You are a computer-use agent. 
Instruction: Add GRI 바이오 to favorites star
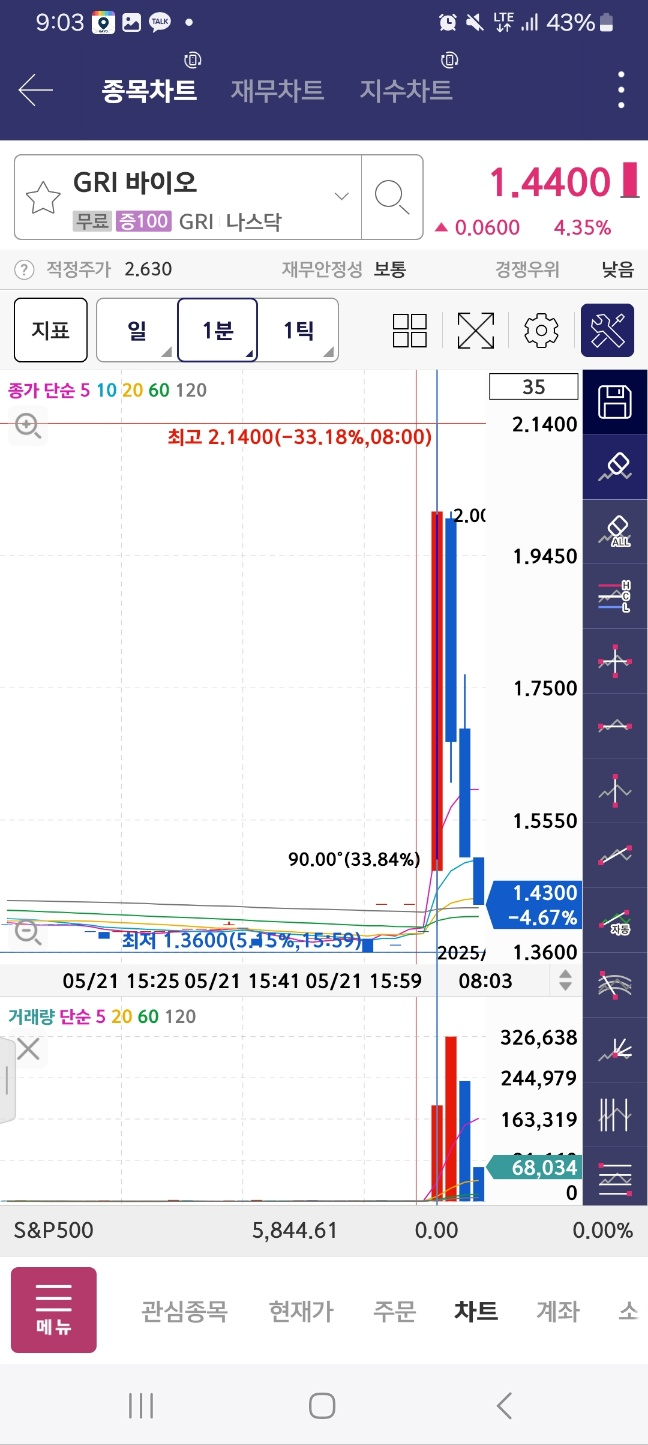(x=43, y=198)
